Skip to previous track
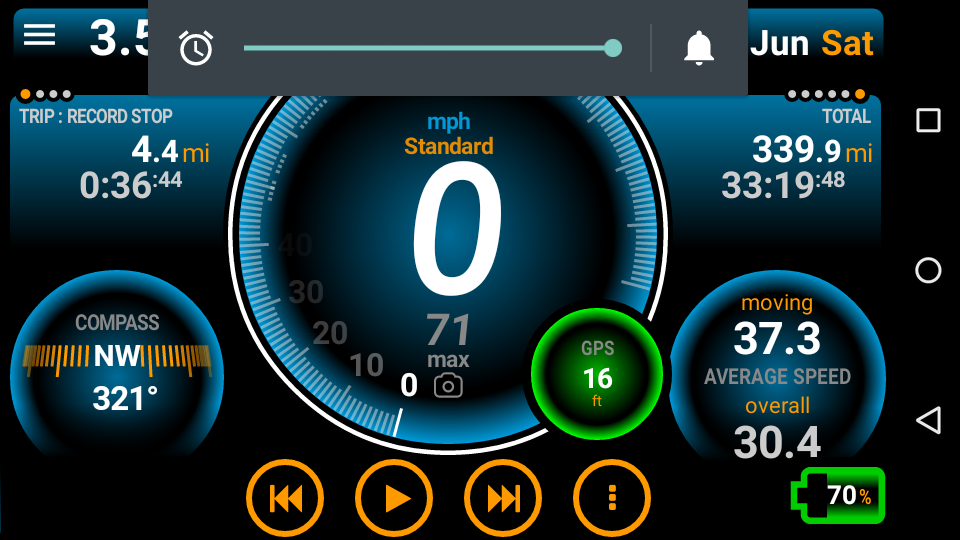This screenshot has width=960, height=540. 285,498
